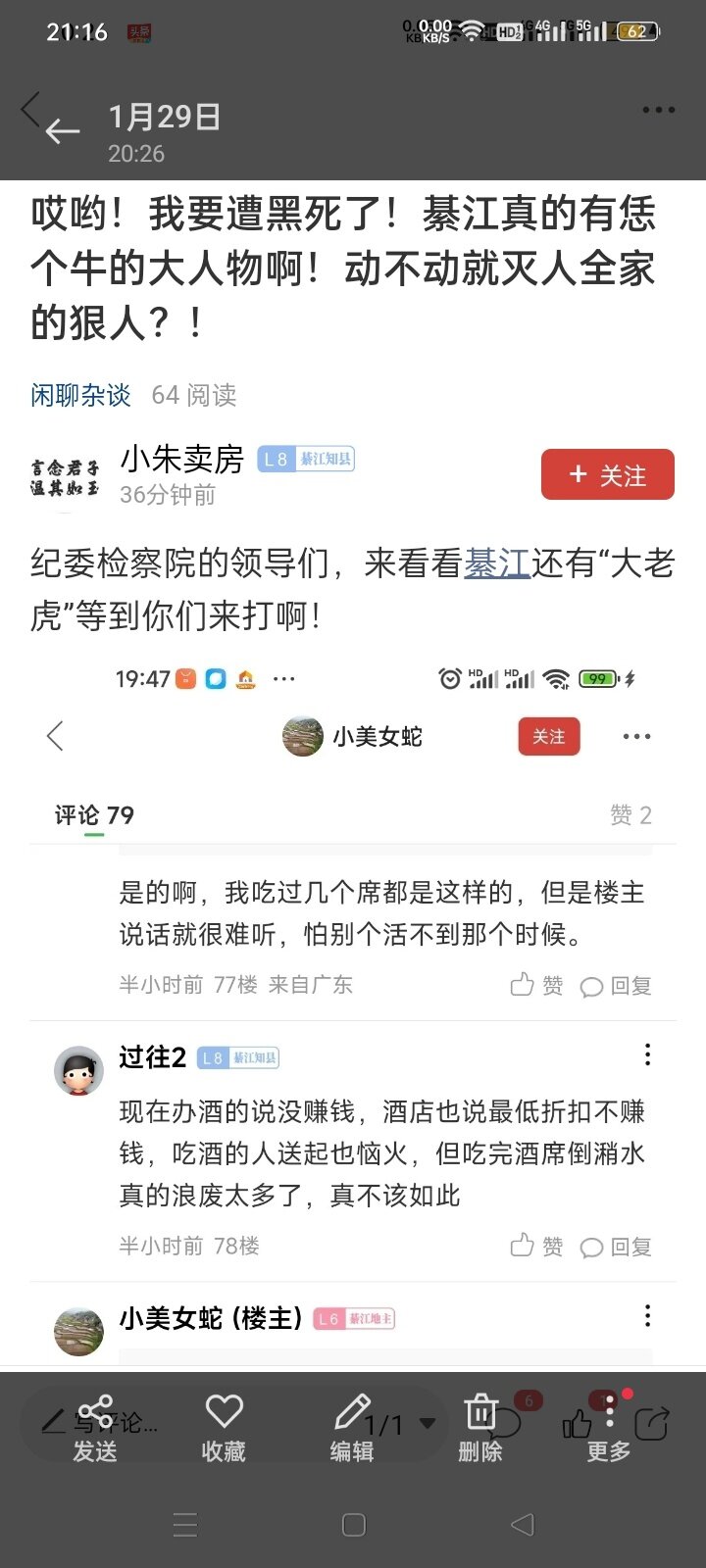Delete this image using 删除
706x1568 pixels.
tap(479, 1428)
